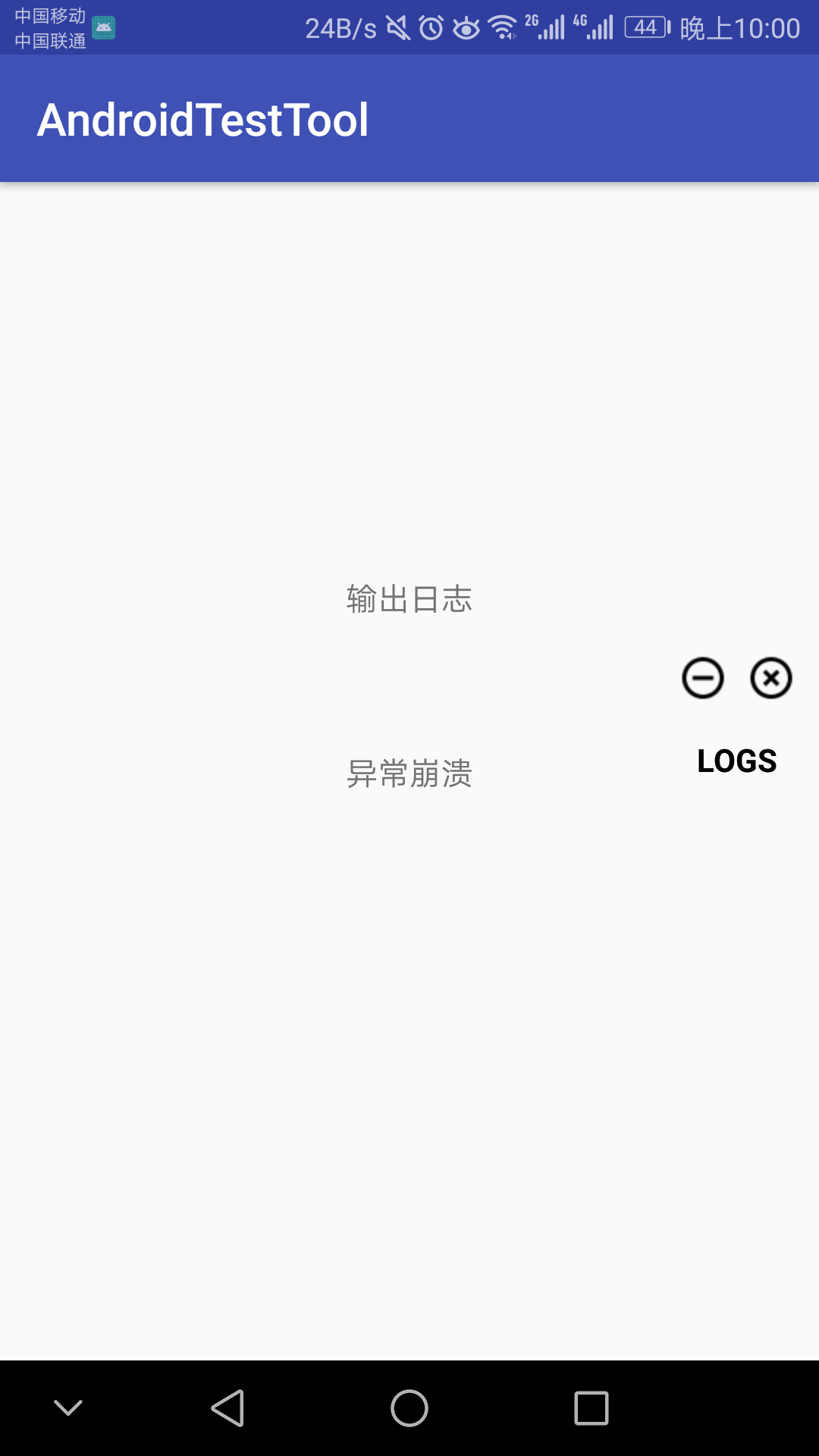Viewport: 819px width, 1456px height.
Task: Open the recent apps overview
Action: click(591, 1408)
